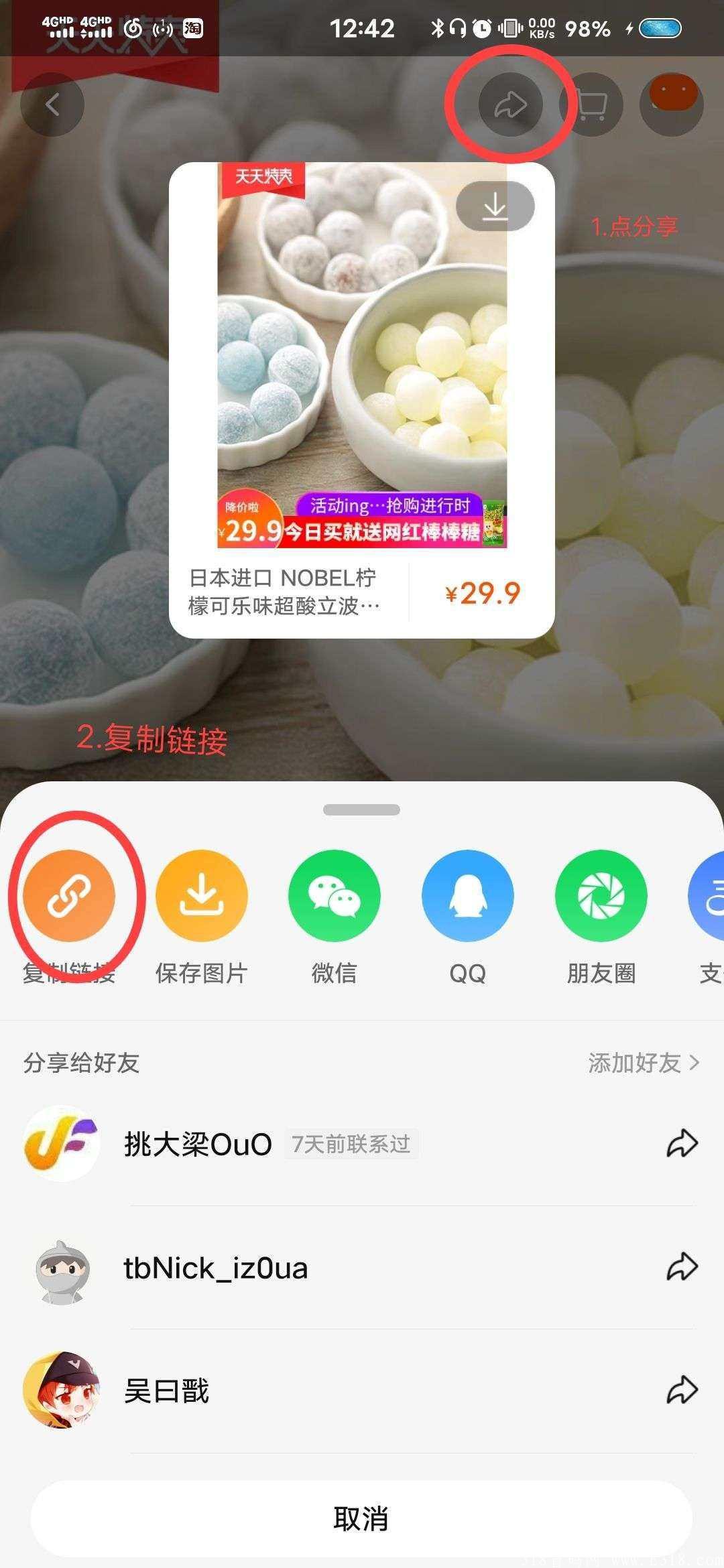Tap the circled share arrow icon
Image resolution: width=724 pixels, height=1568 pixels.
pyautogui.click(x=510, y=105)
